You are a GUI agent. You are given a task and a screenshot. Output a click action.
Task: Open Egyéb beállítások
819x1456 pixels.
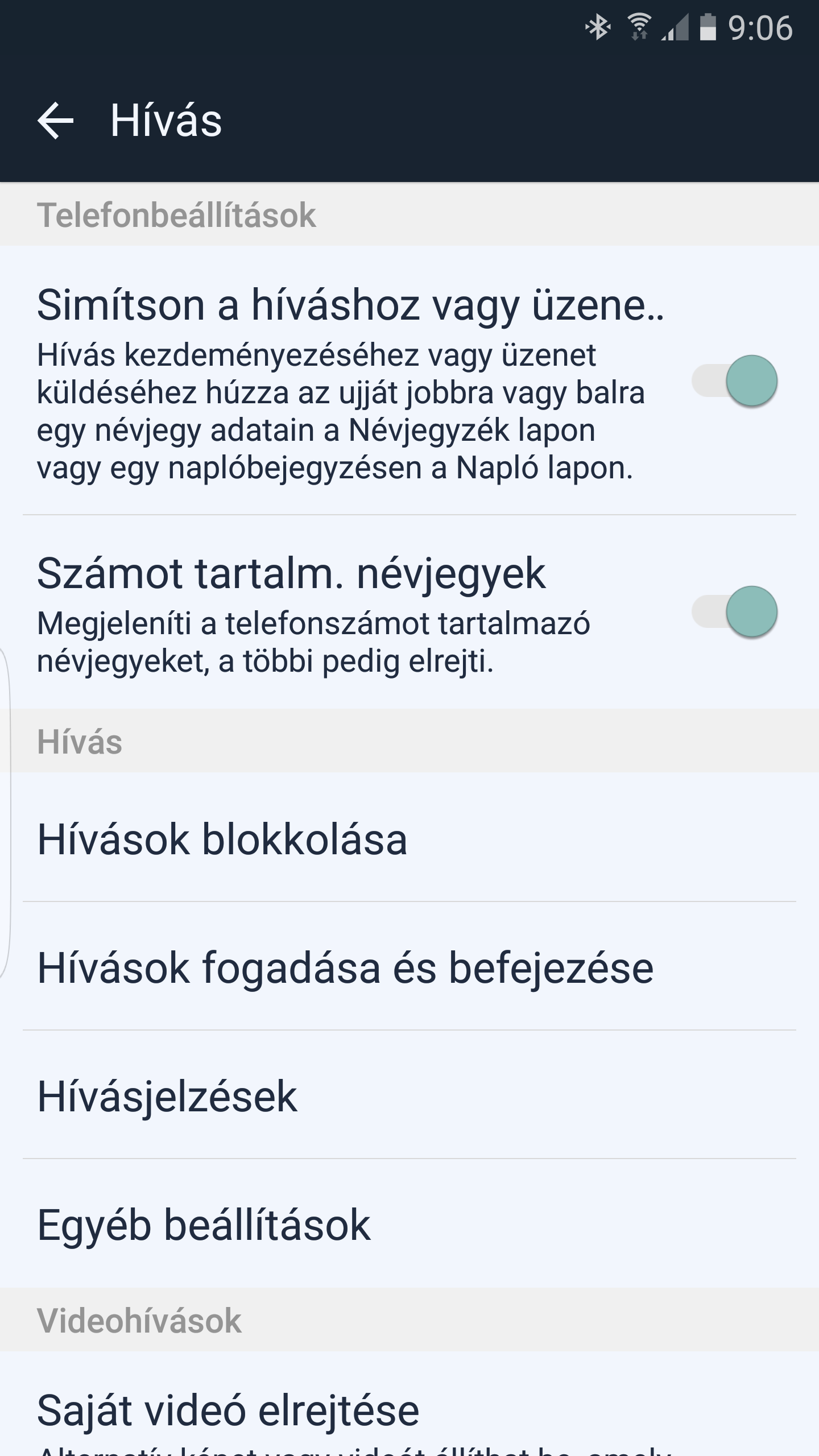pos(409,1223)
